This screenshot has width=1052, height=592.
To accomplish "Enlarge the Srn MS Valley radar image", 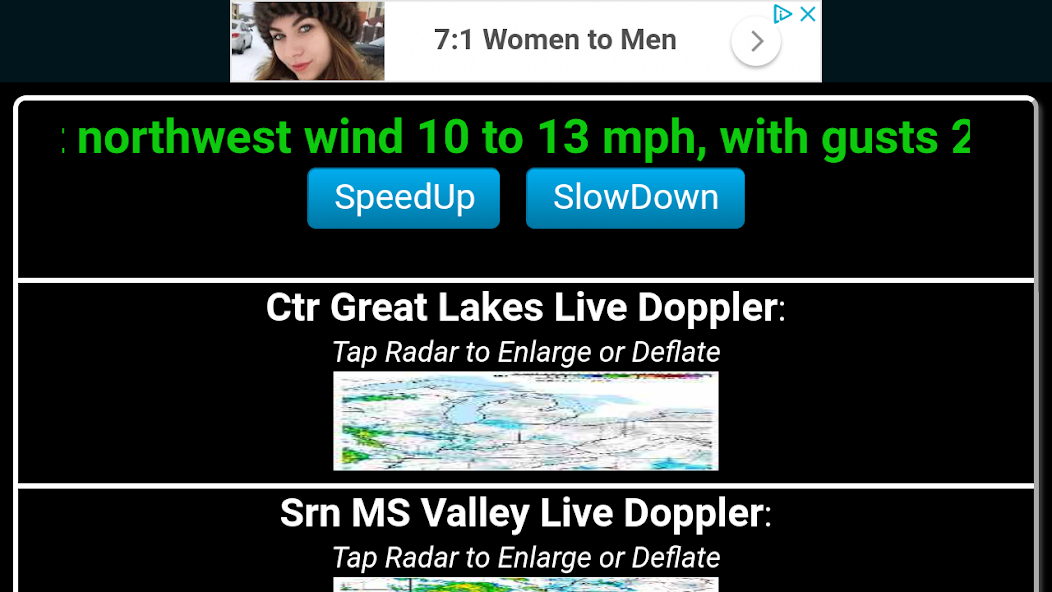I will tap(525, 584).
